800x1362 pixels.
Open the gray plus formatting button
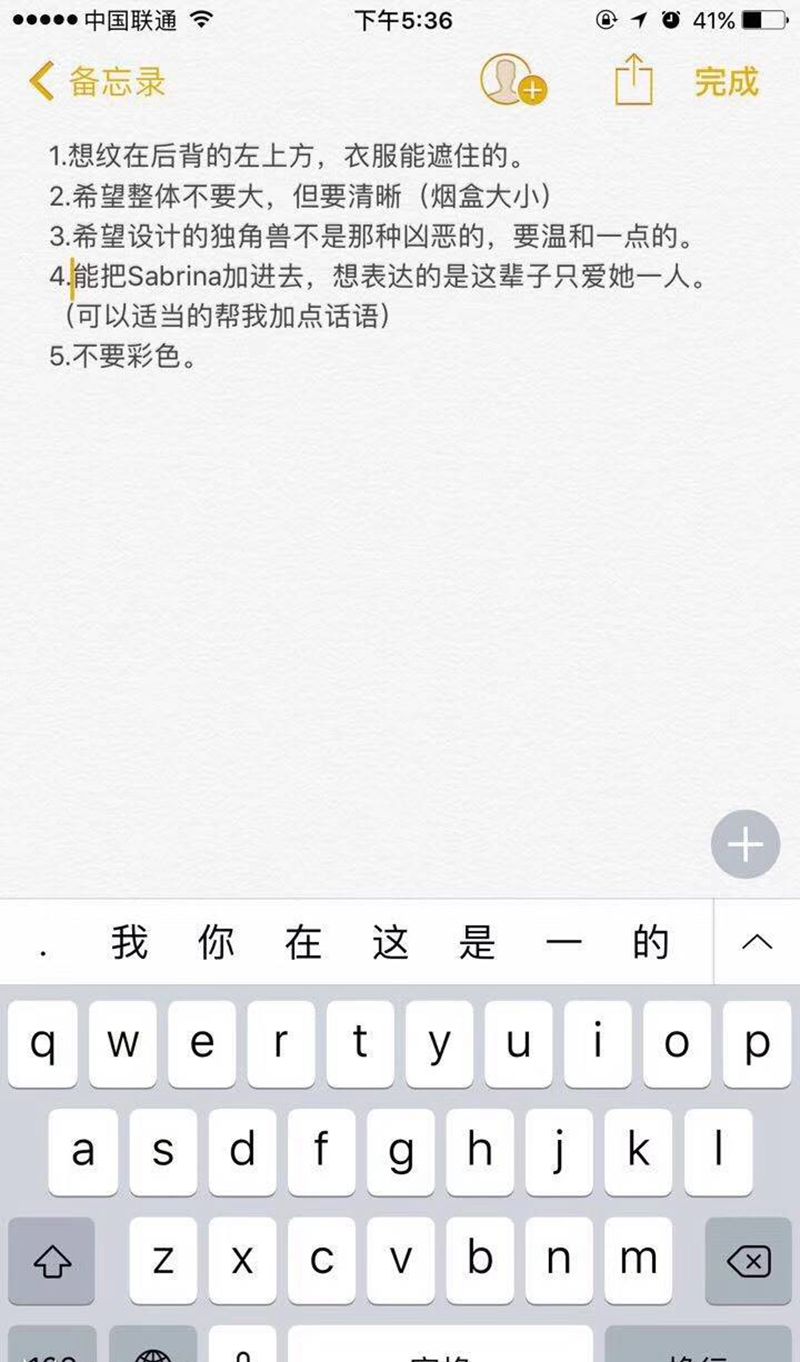(745, 845)
